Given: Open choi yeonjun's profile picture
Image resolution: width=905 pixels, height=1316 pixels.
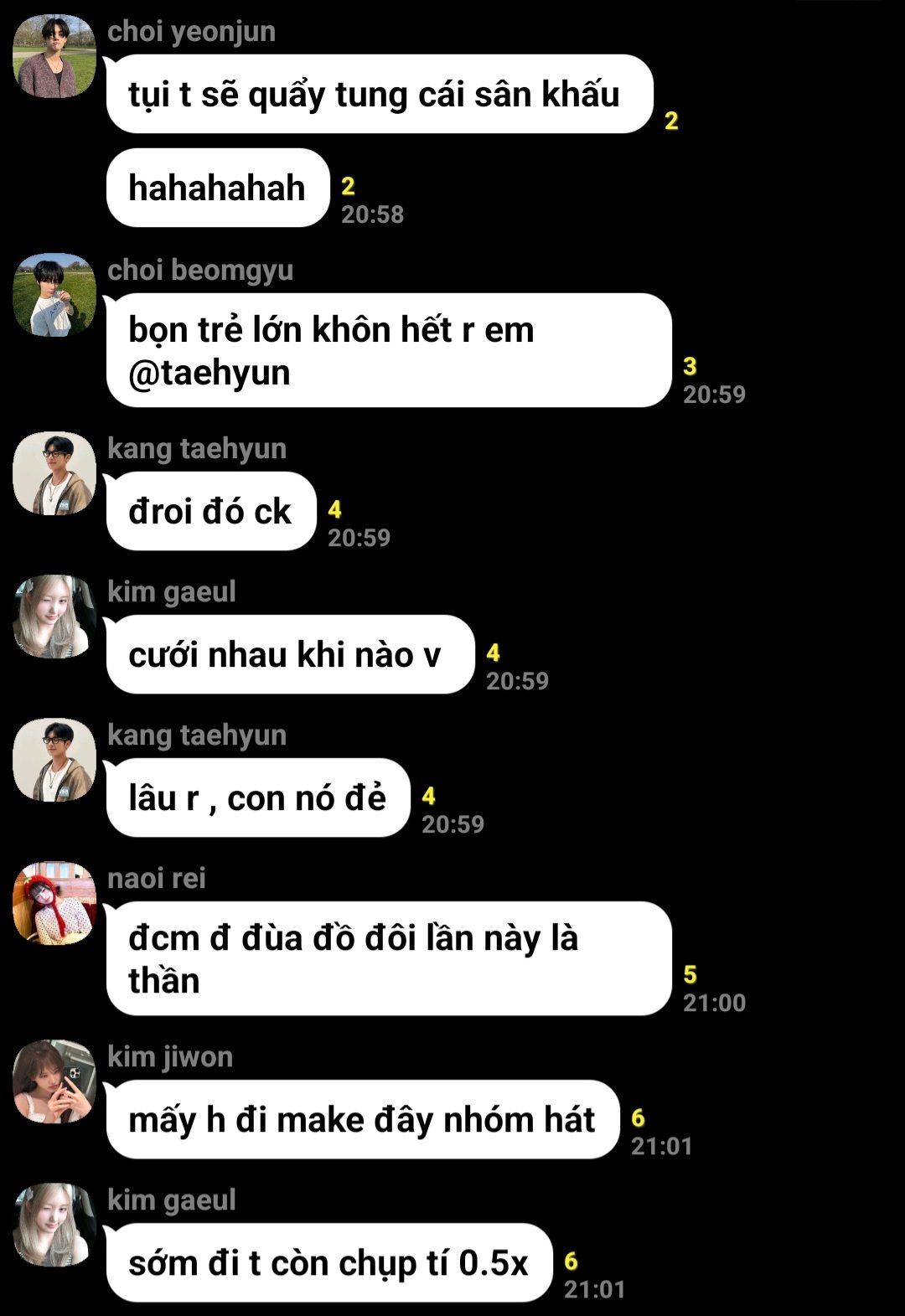Looking at the screenshot, I should coord(54,56).
